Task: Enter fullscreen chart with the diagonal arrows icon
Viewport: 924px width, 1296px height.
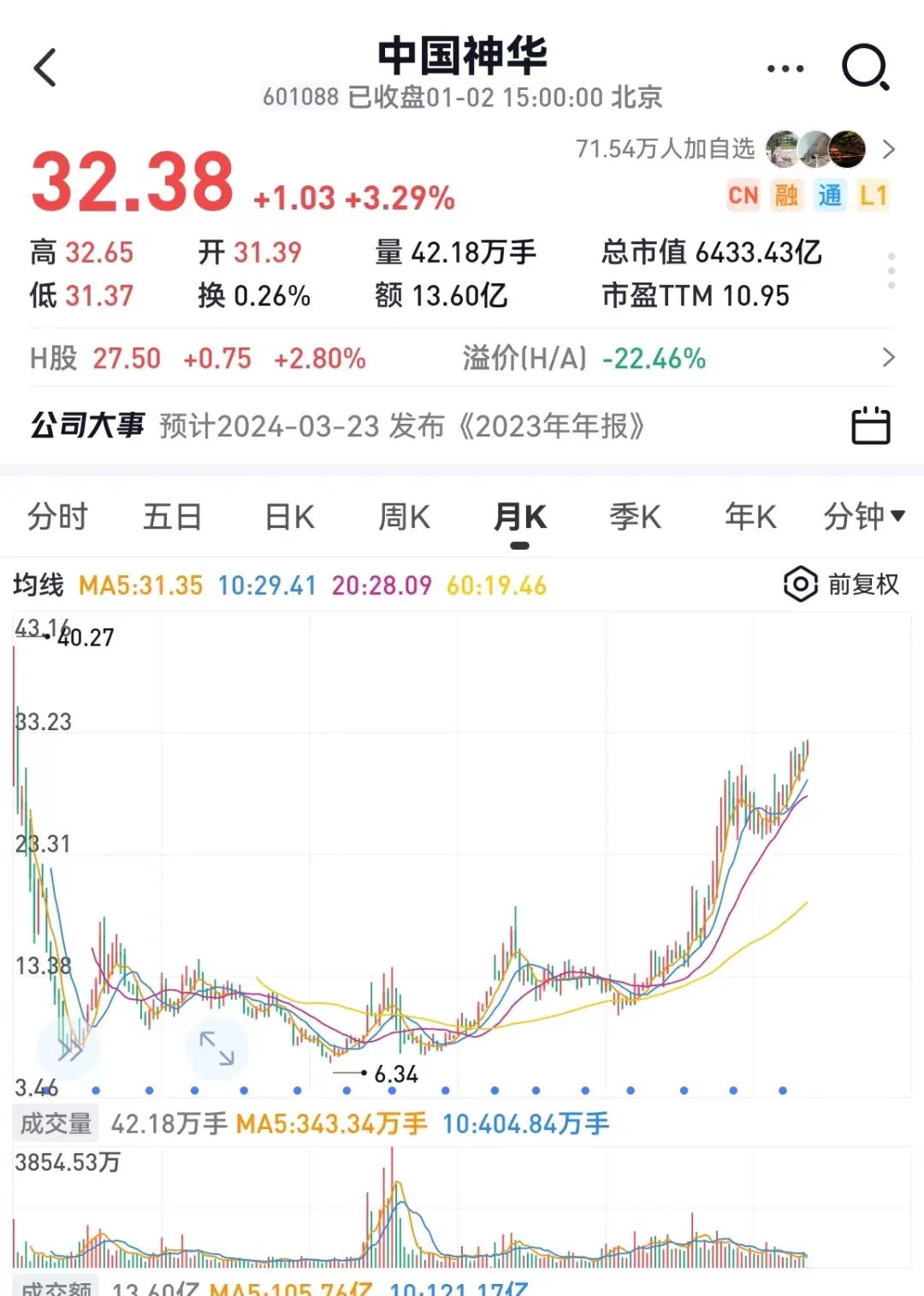Action: click(x=216, y=1047)
